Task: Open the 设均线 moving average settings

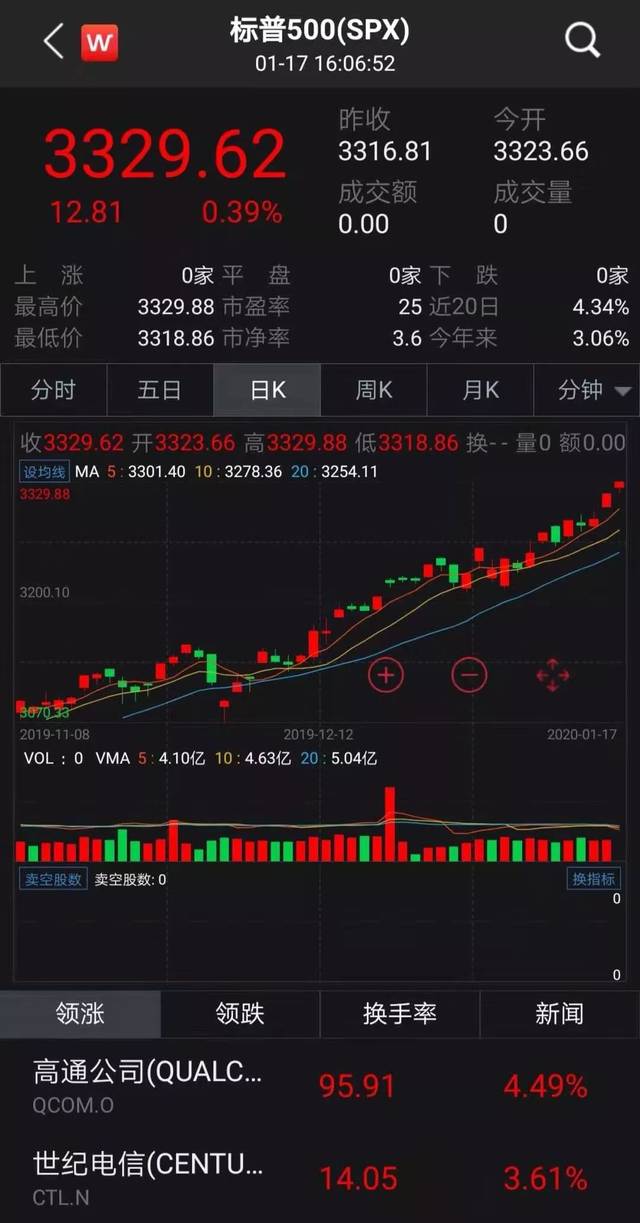Action: (x=43, y=471)
